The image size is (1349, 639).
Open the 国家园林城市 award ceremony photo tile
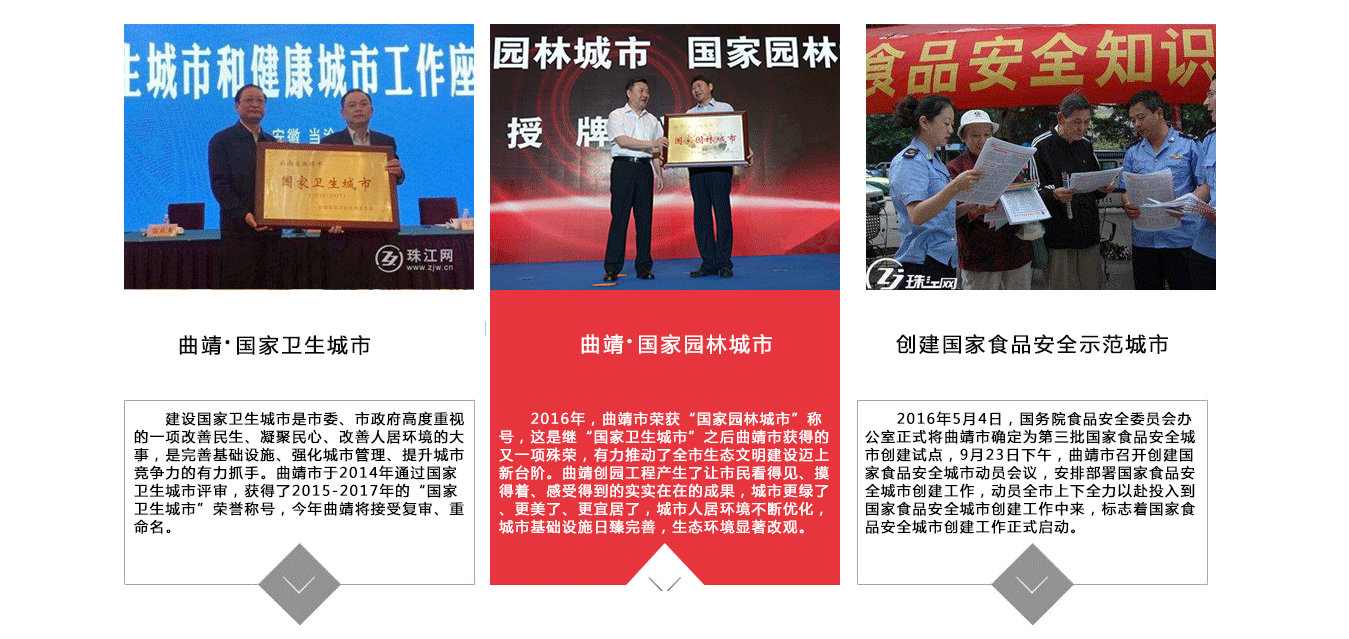[x=665, y=157]
